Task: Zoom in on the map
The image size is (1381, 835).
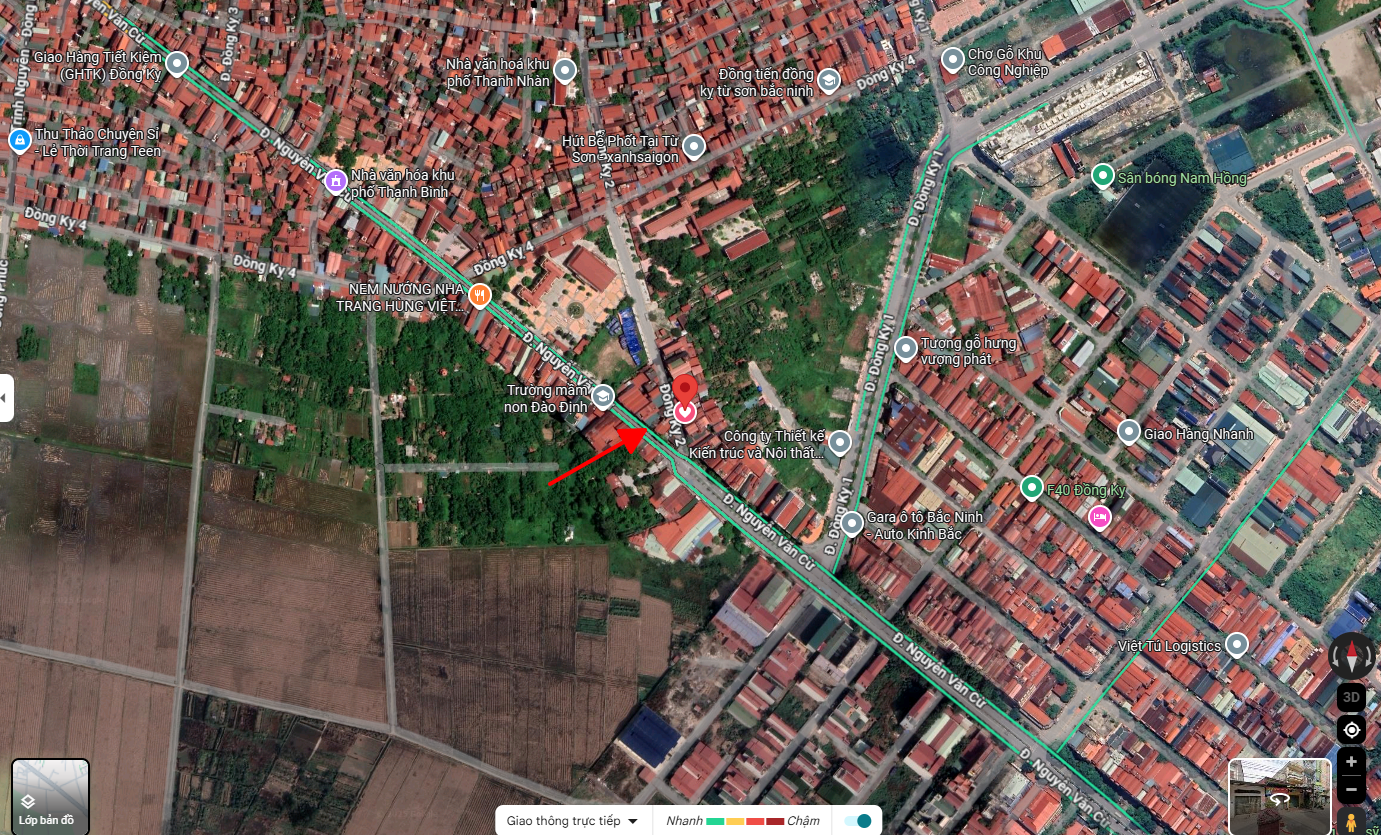Action: [1351, 762]
